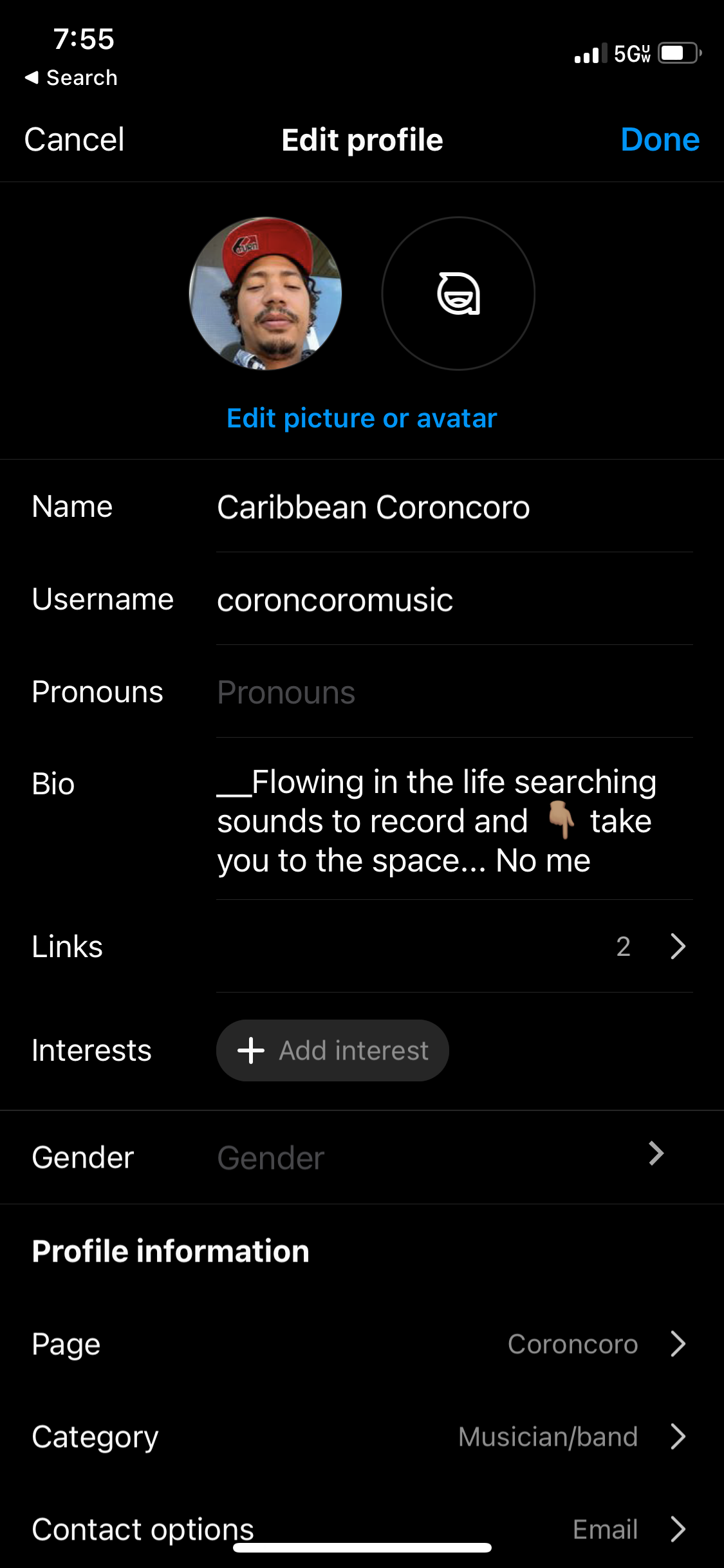724x1568 pixels.
Task: Open the avatar creation circle
Action: 458,294
